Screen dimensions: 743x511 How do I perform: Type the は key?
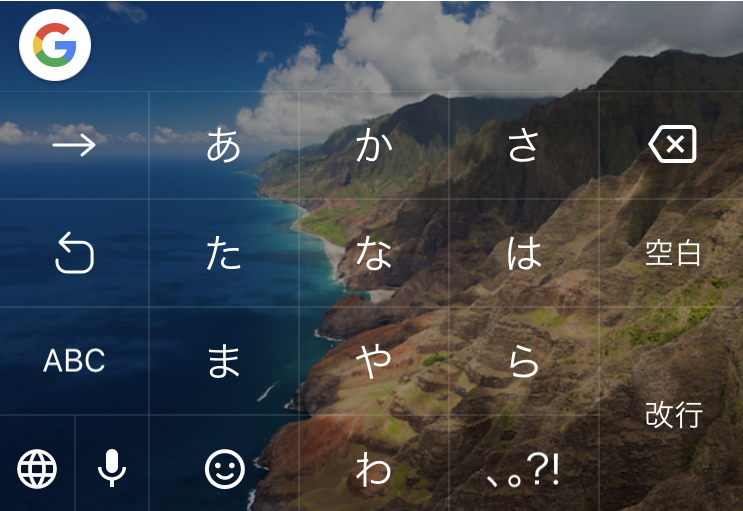coord(524,254)
